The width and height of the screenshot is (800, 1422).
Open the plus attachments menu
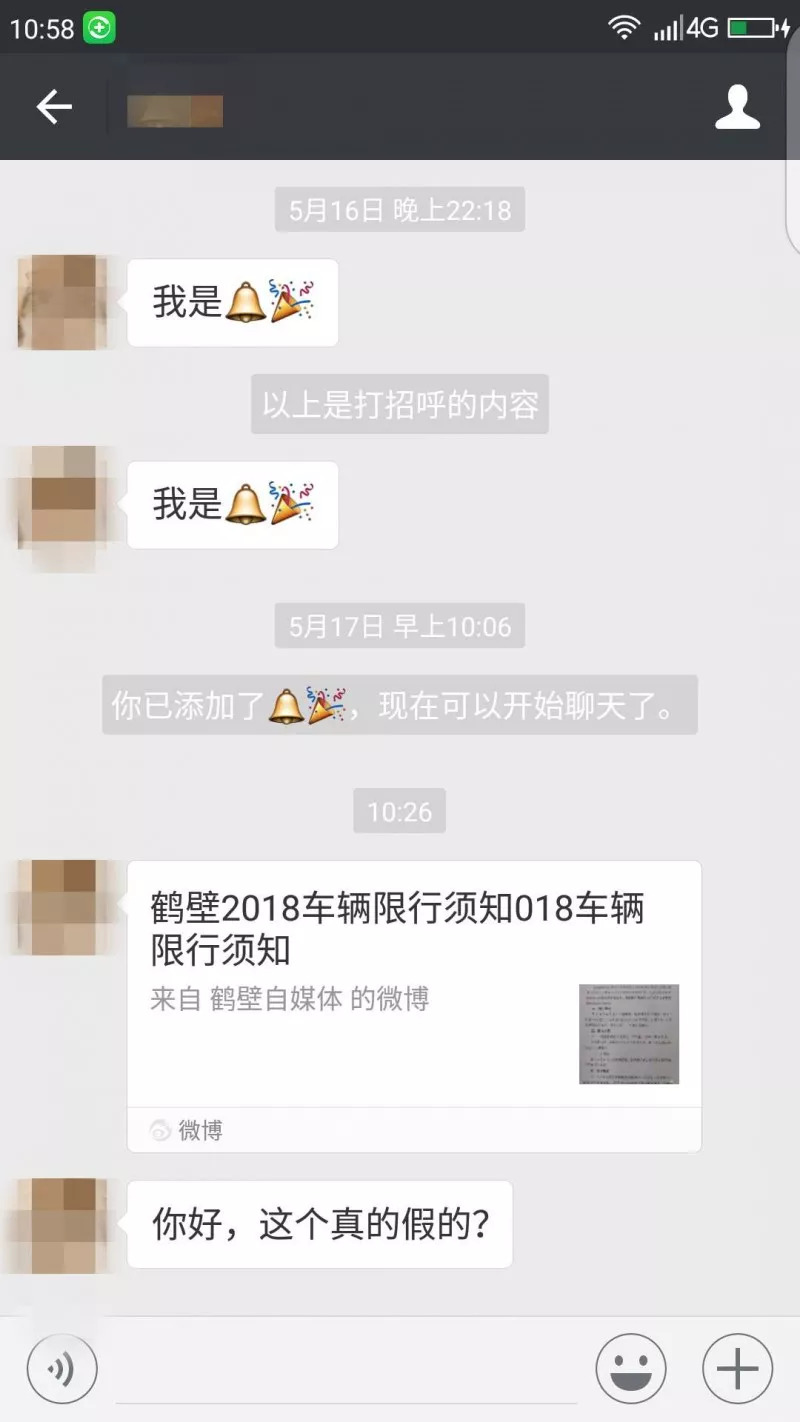click(737, 1369)
